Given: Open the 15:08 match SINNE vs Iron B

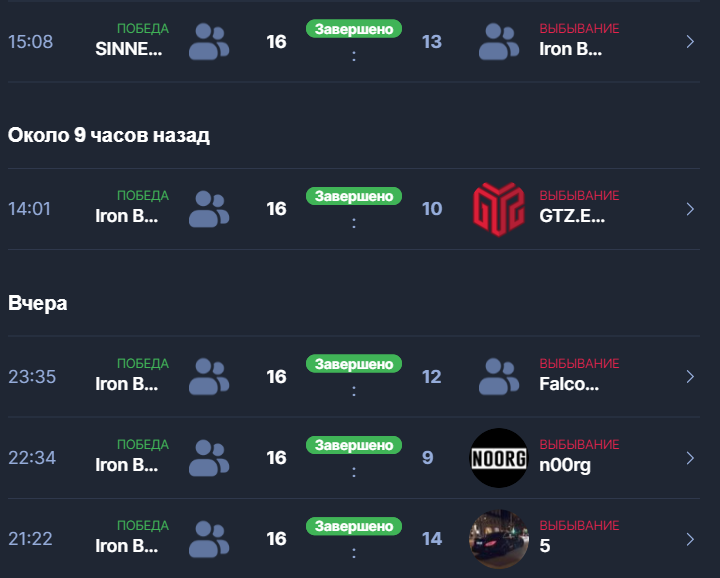Looking at the screenshot, I should pyautogui.click(x=689, y=41).
